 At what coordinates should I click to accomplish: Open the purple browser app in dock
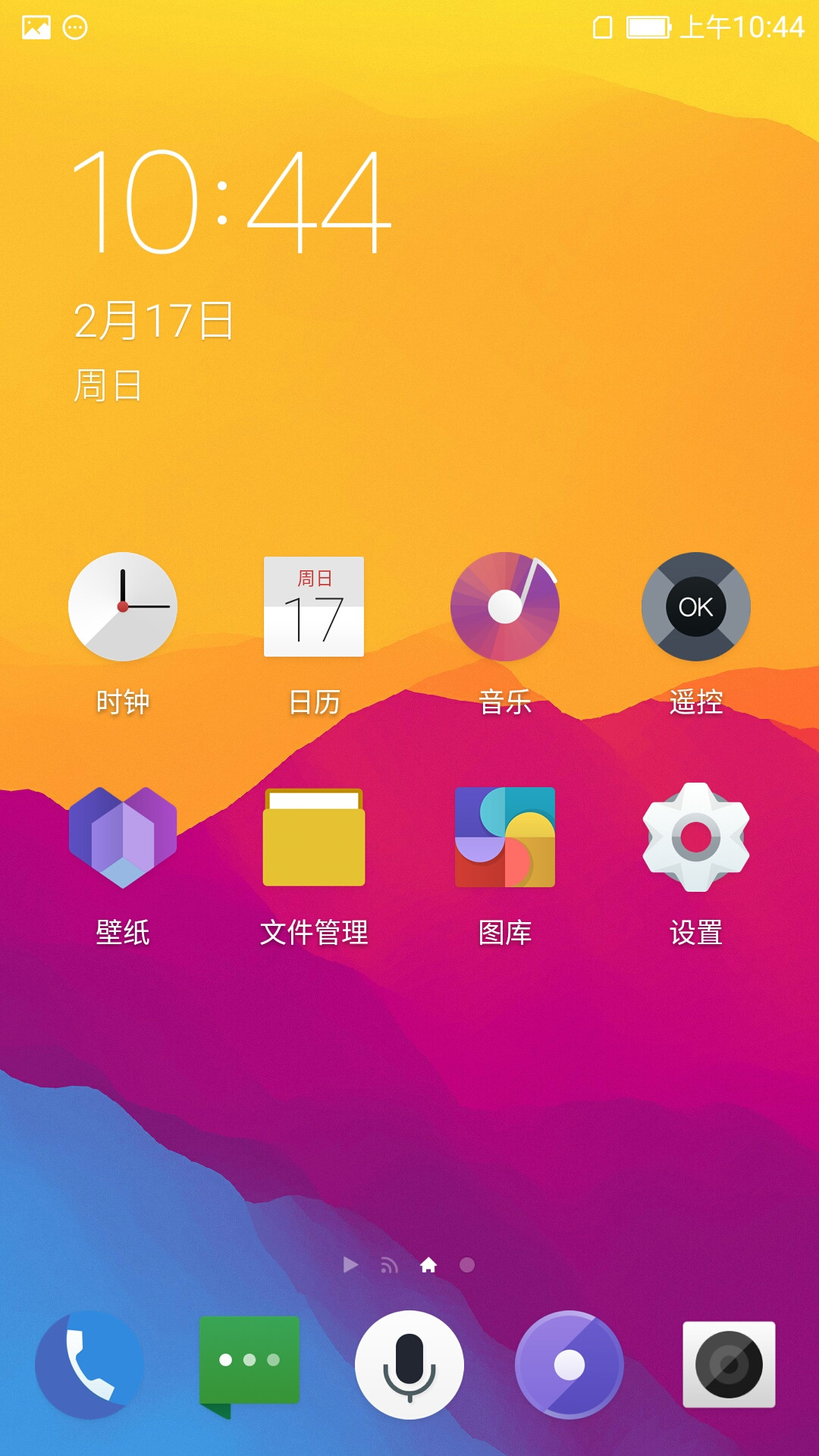(570, 1365)
